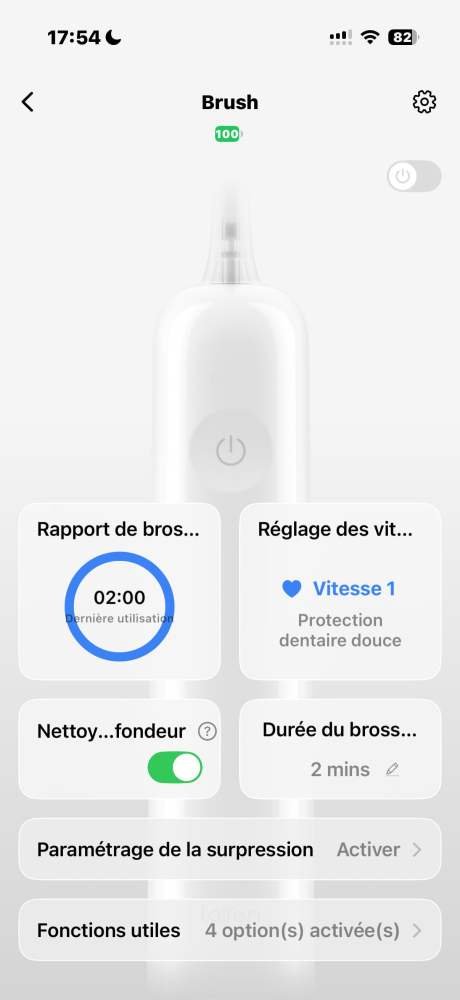
Task: Show help for Nettoyage en profondeur
Action: [x=207, y=732]
